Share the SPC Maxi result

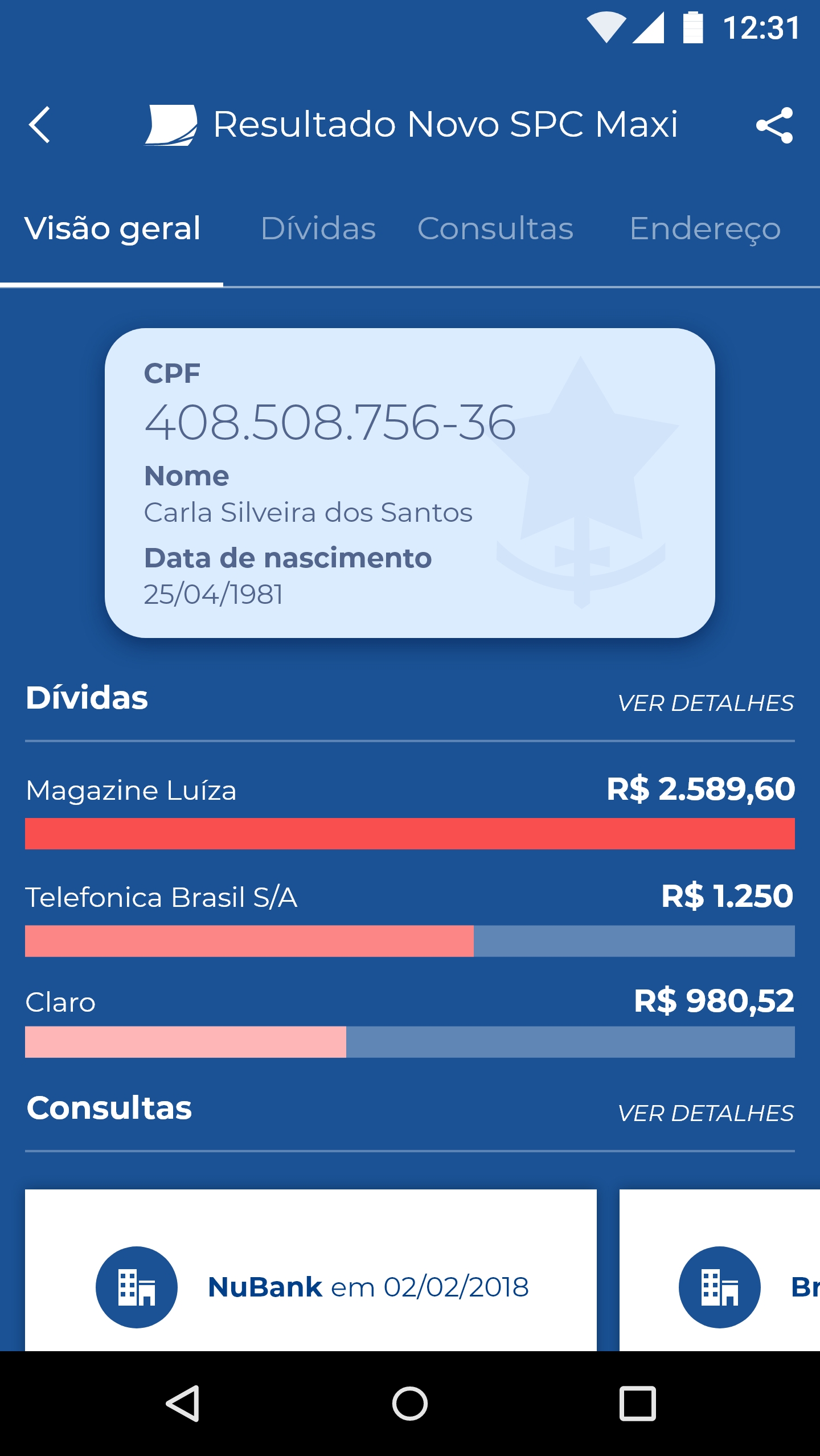774,125
